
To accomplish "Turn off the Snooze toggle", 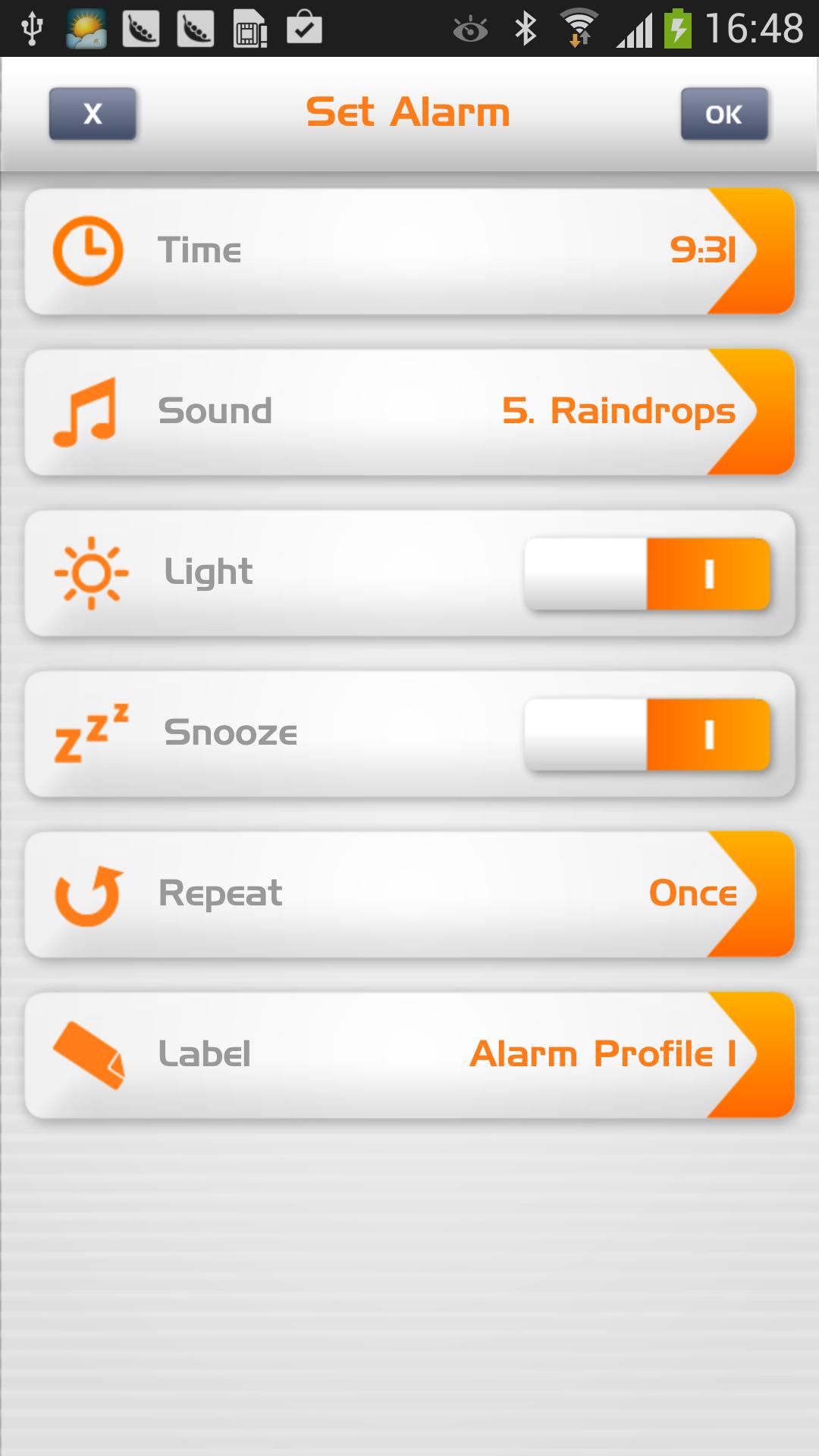I will 648,734.
